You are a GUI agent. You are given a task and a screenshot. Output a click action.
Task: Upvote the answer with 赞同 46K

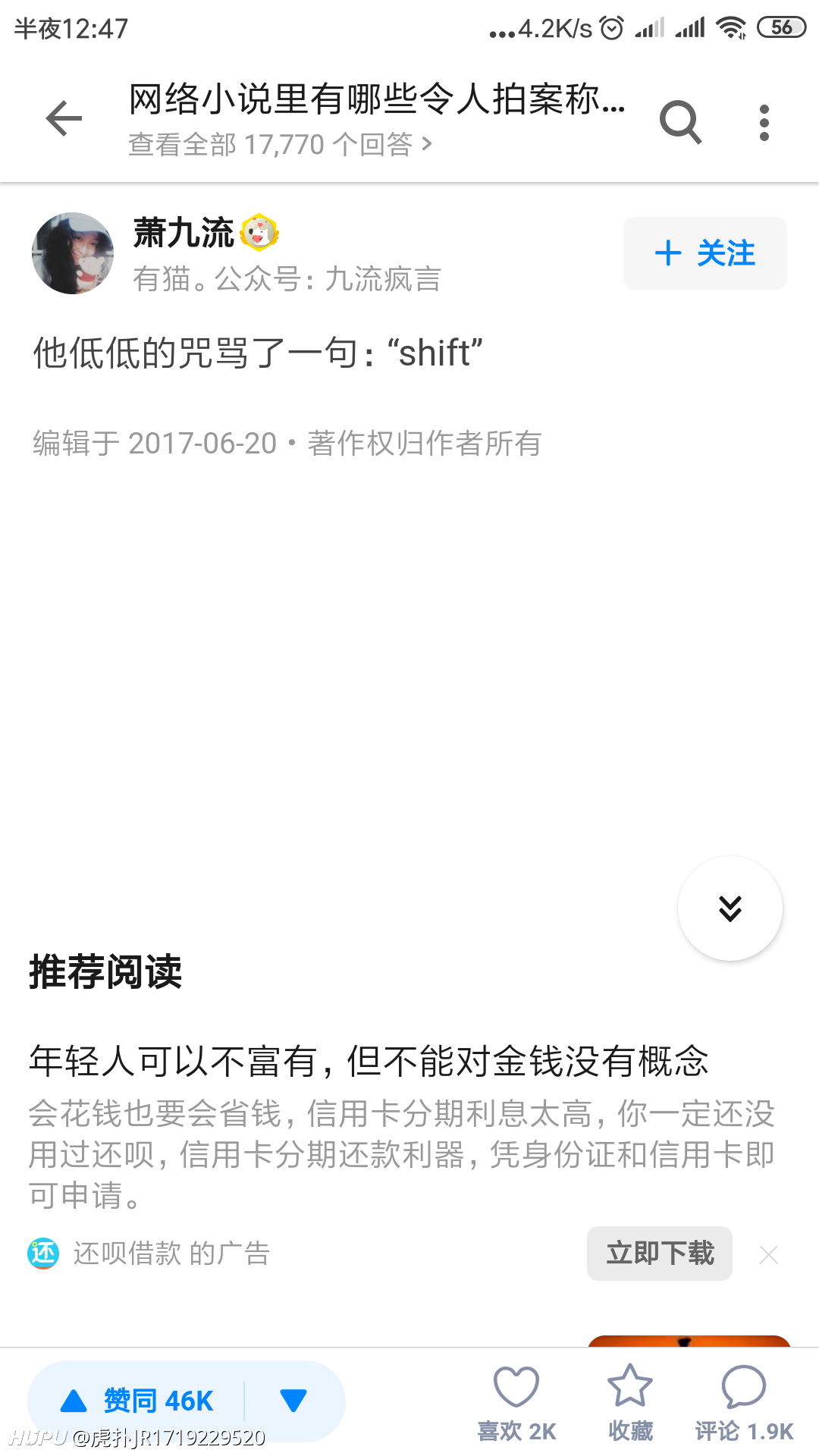pos(136,1401)
